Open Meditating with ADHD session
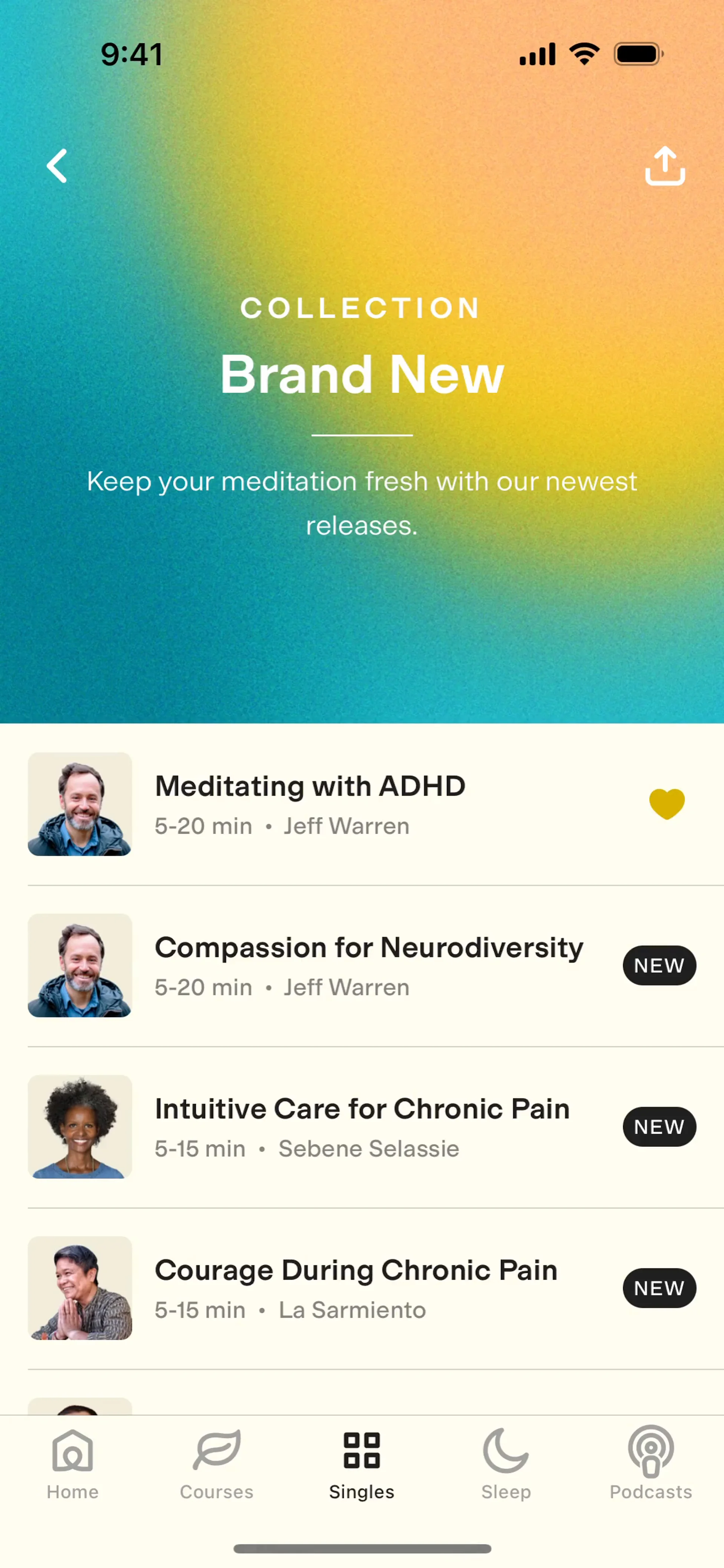The image size is (724, 1568). click(311, 803)
